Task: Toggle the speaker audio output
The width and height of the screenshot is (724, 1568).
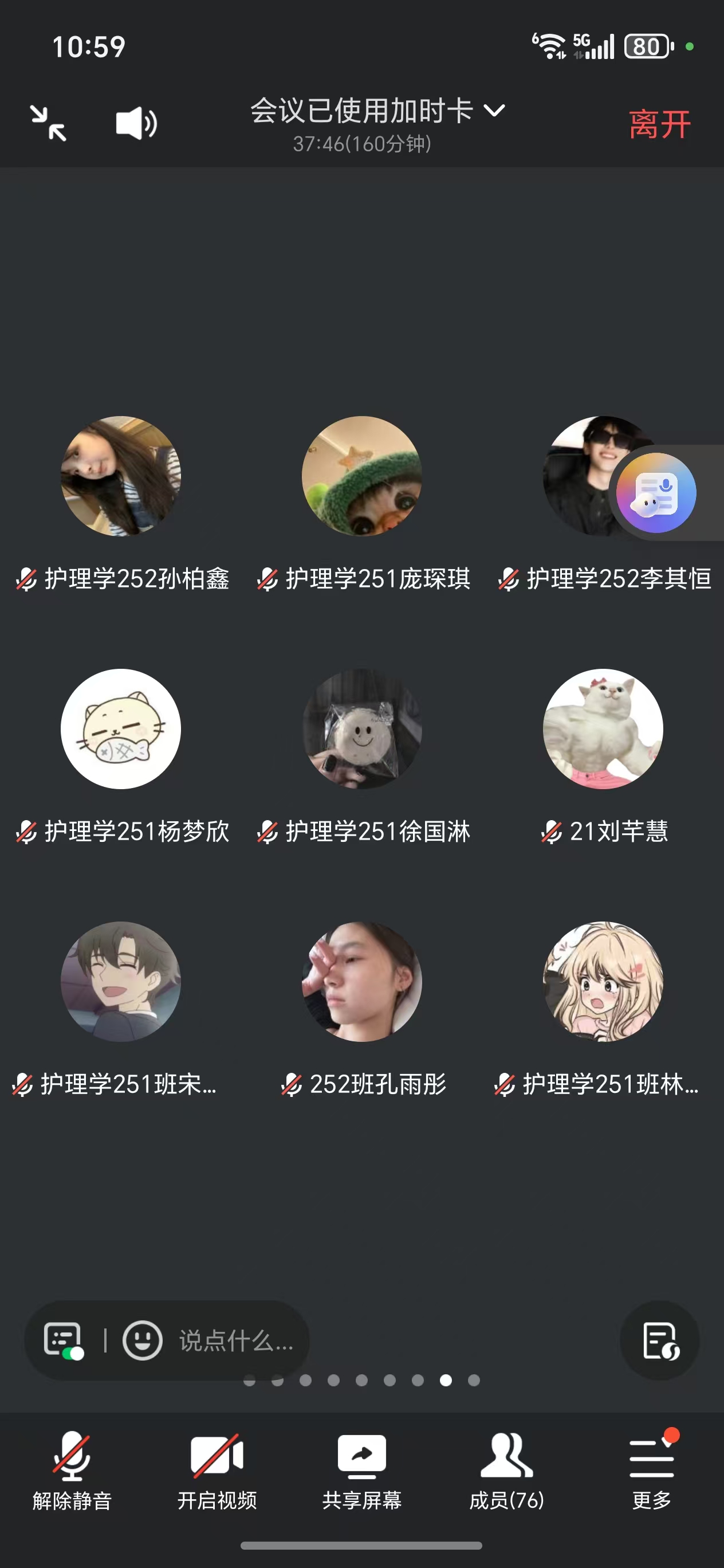Action: pyautogui.click(x=136, y=123)
